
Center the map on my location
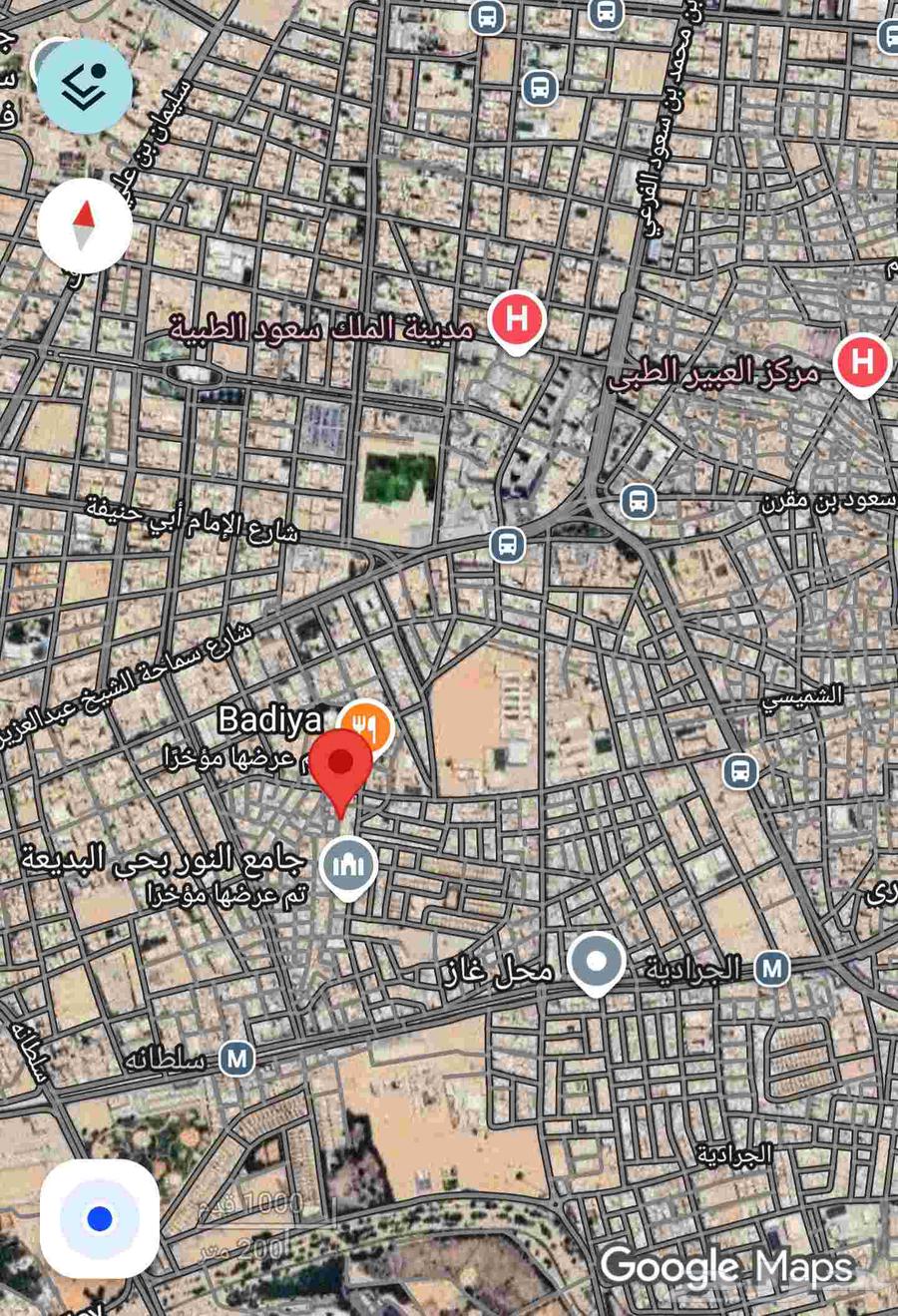coord(99,1218)
